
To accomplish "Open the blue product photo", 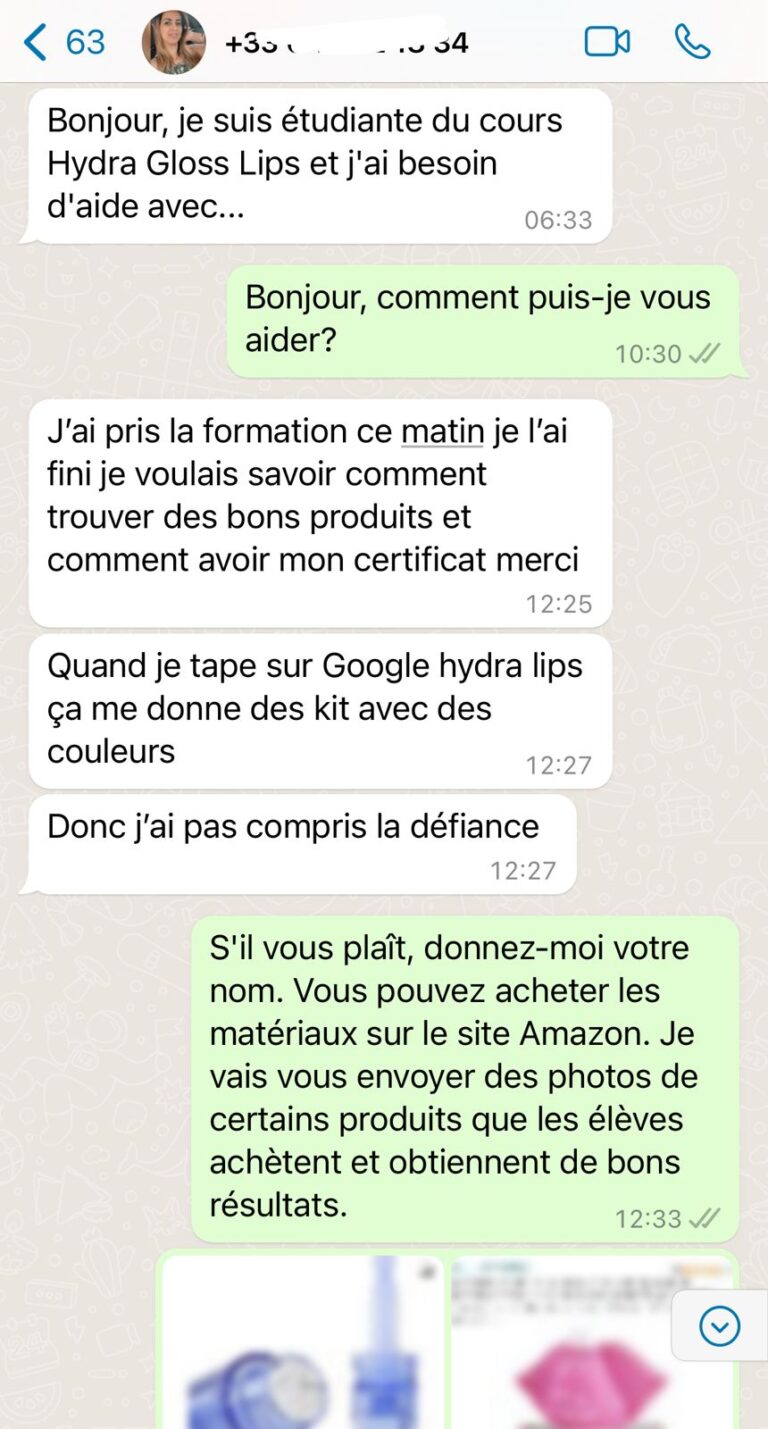I will point(303,1345).
